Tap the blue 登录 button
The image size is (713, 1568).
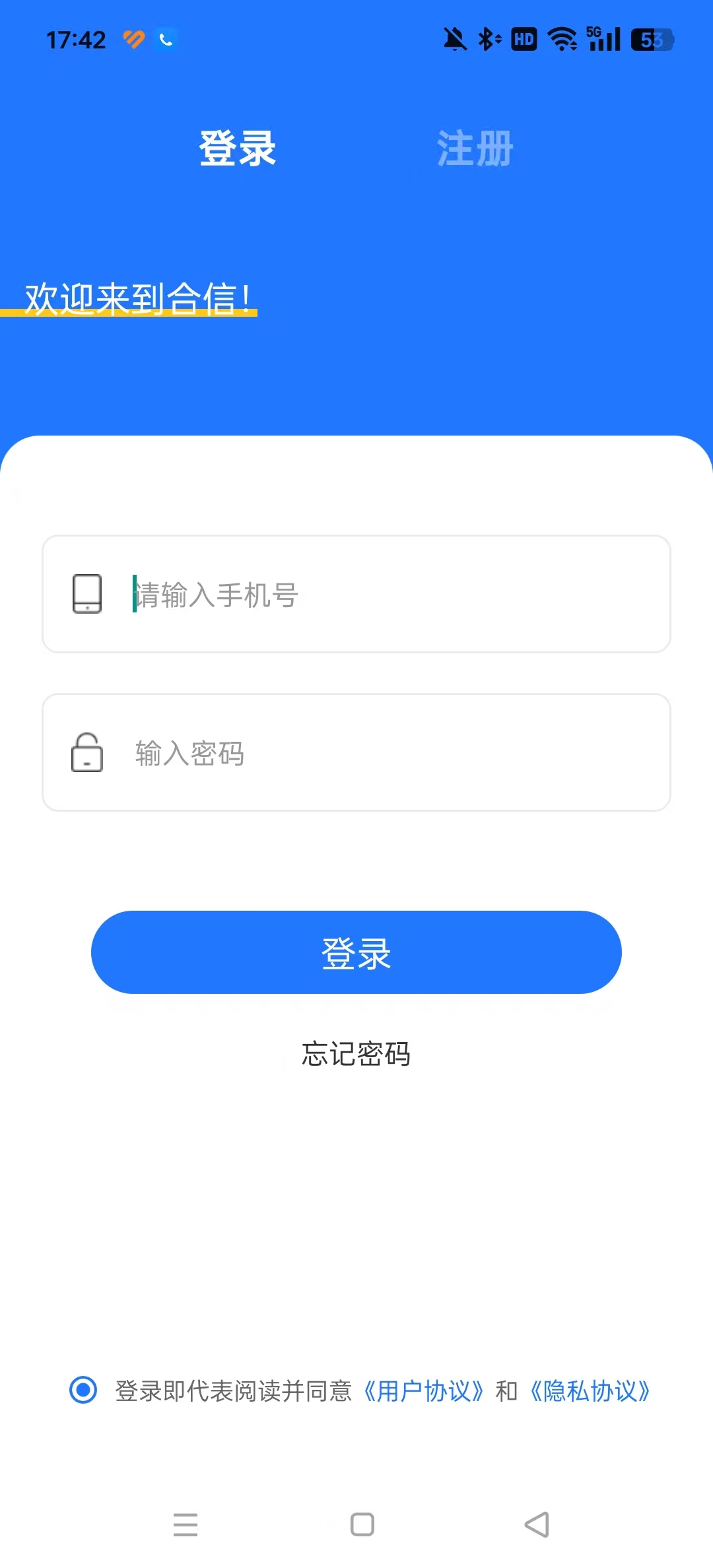tap(356, 952)
